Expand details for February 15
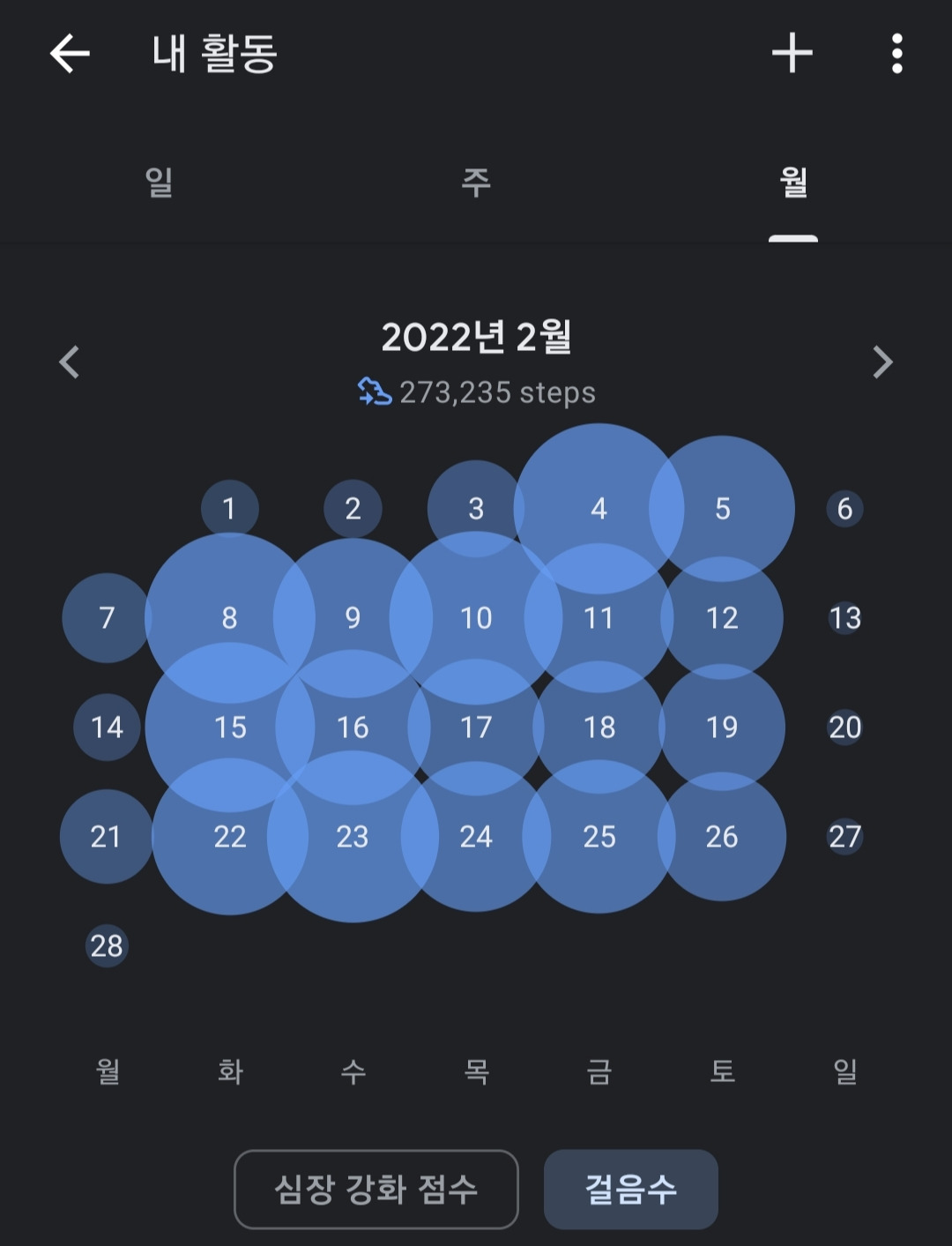The width and height of the screenshot is (952, 1246). click(x=229, y=727)
